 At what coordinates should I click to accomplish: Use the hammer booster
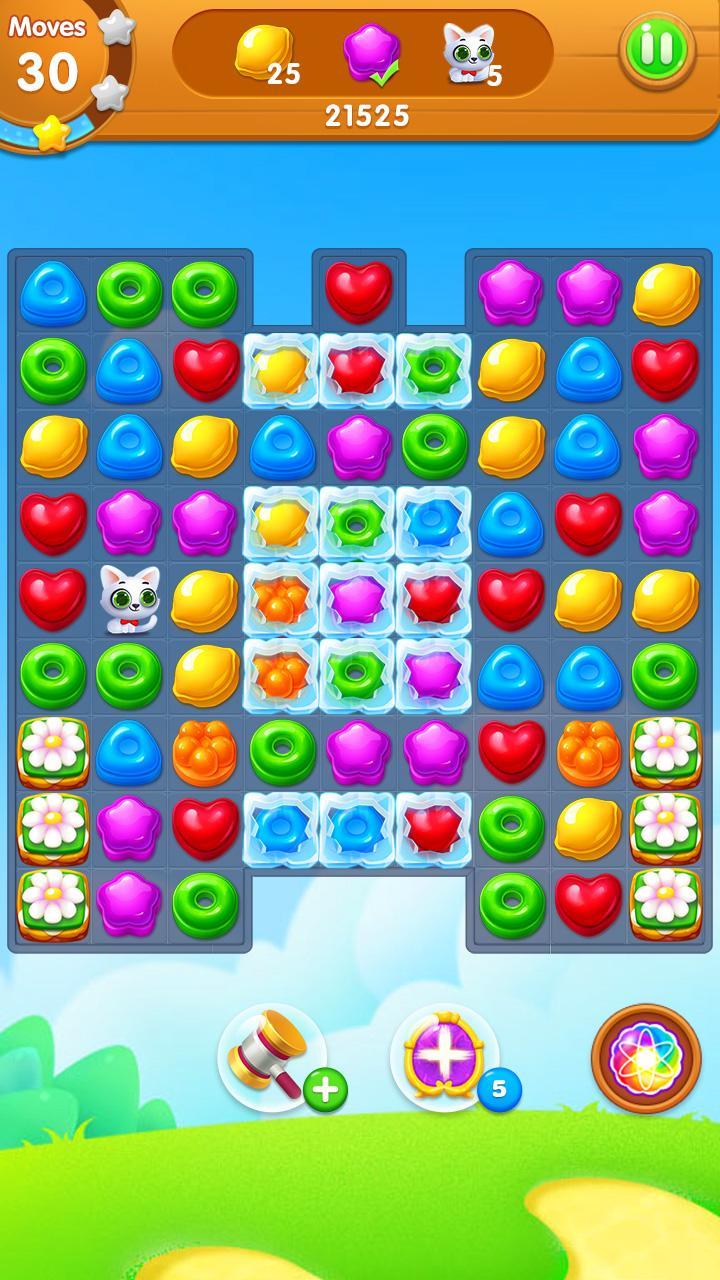pos(270,1056)
